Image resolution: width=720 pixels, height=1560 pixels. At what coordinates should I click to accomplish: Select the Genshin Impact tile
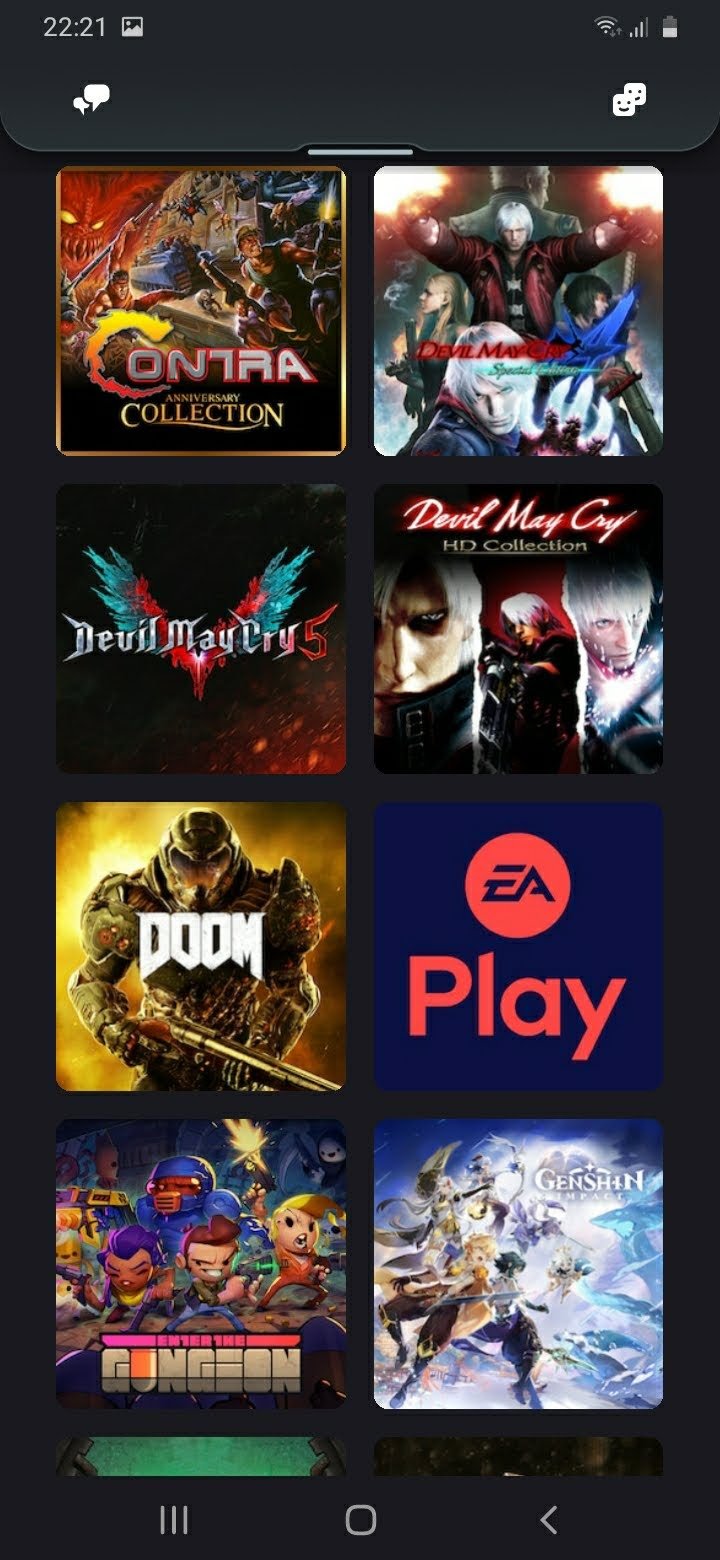point(518,1264)
